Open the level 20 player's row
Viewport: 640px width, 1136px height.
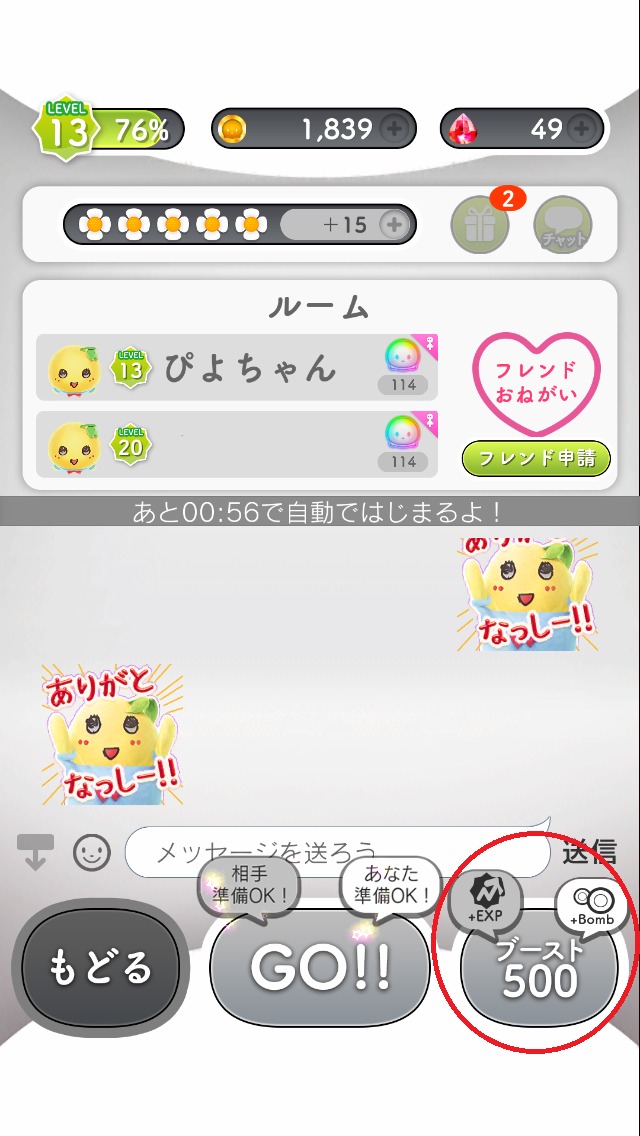click(237, 444)
